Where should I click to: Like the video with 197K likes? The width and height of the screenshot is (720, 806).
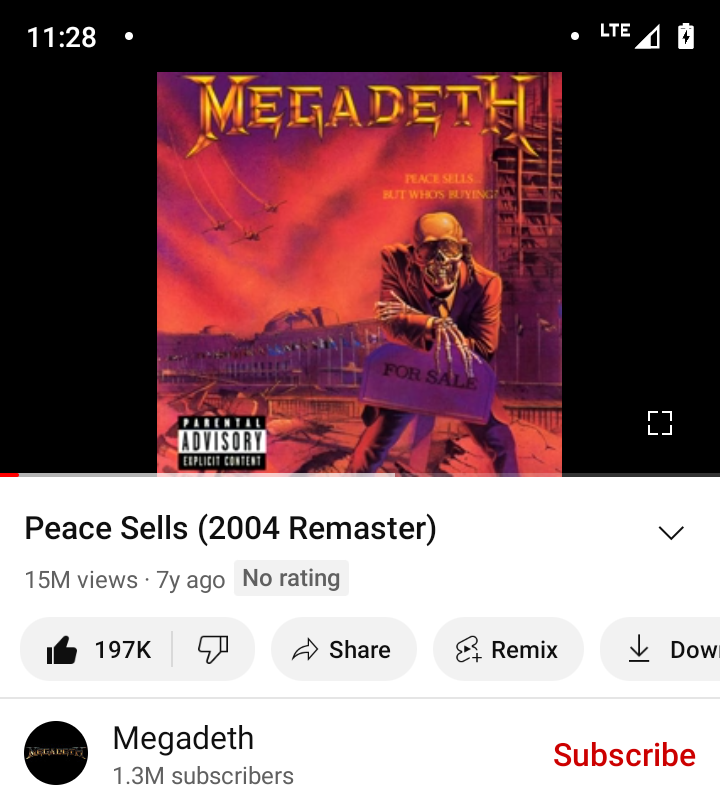[98, 650]
